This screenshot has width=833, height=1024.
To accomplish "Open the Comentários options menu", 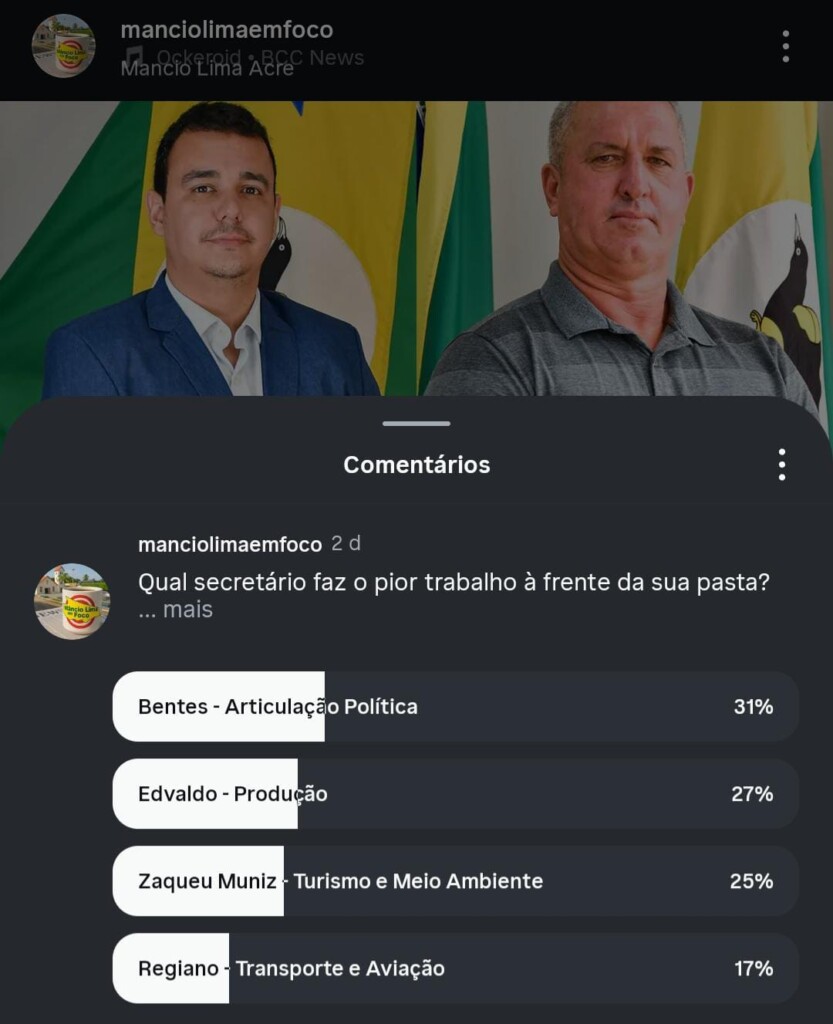I will click(x=781, y=465).
